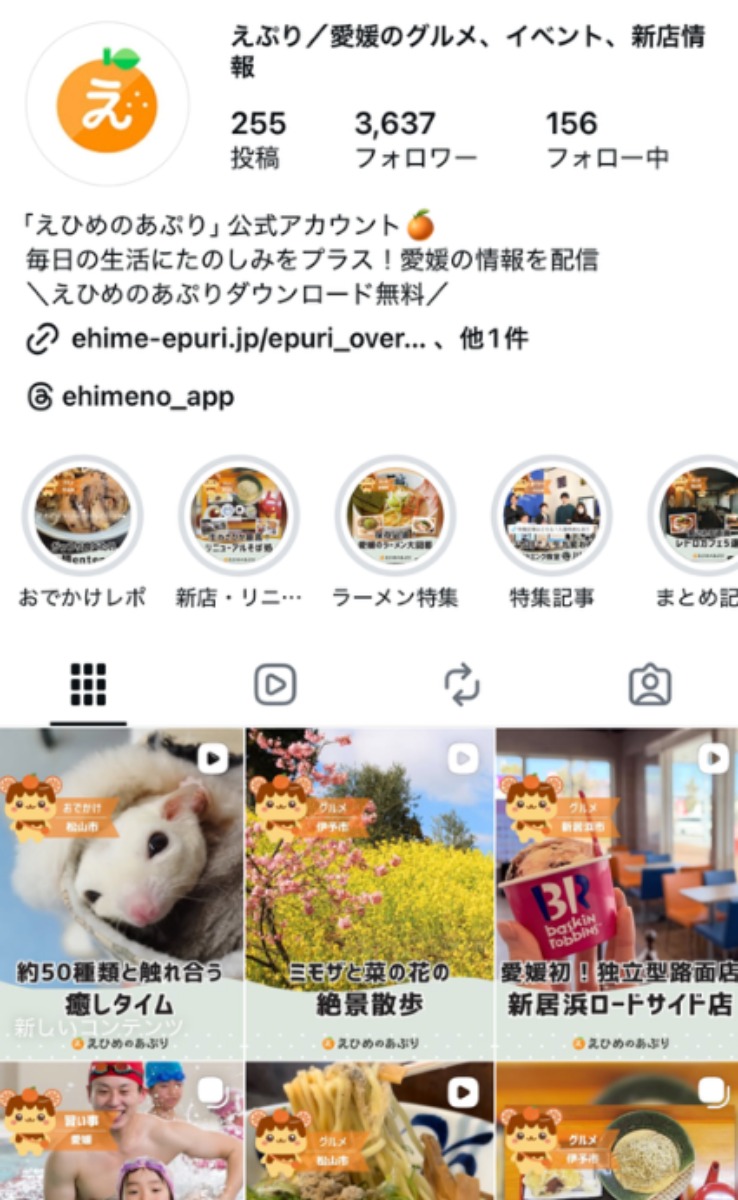View the おでかけレポ story highlight

click(83, 515)
